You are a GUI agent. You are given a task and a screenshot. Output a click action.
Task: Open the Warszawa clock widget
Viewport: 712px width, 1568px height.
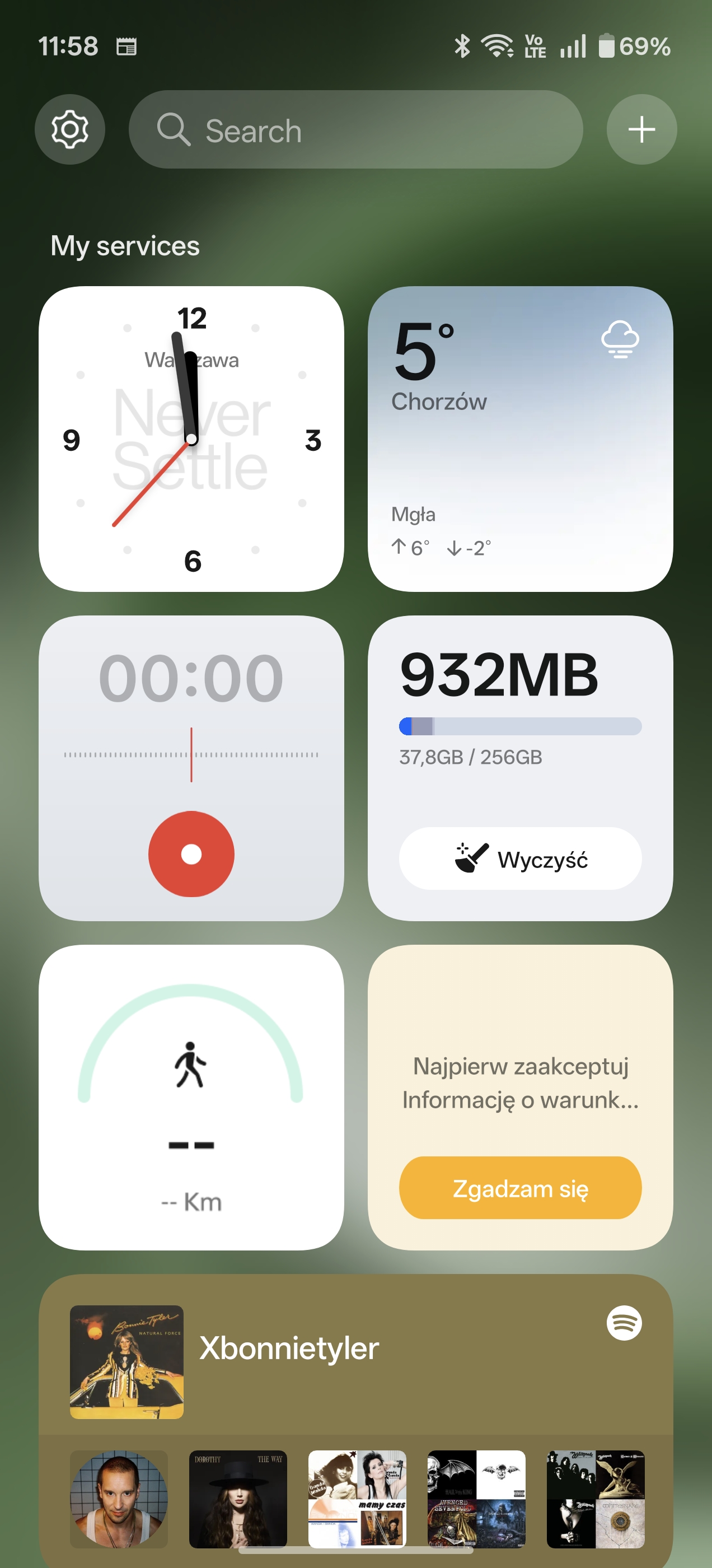coord(191,439)
